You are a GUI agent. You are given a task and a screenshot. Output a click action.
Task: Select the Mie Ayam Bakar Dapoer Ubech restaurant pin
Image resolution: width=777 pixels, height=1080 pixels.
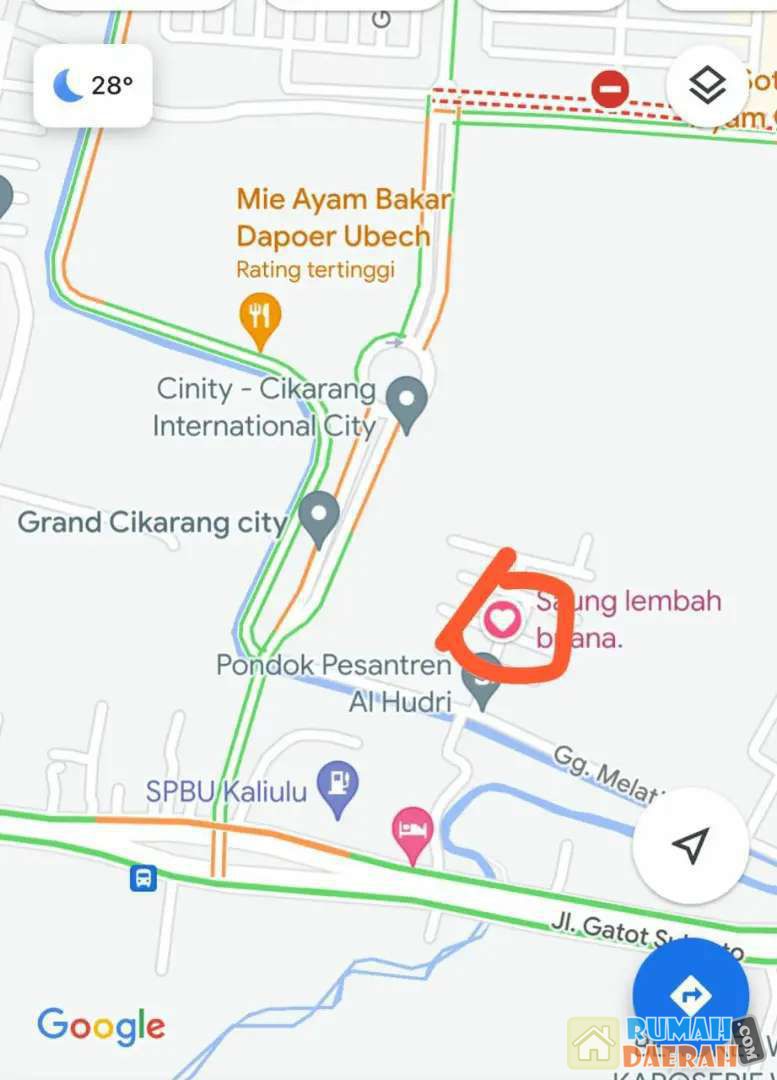point(260,318)
